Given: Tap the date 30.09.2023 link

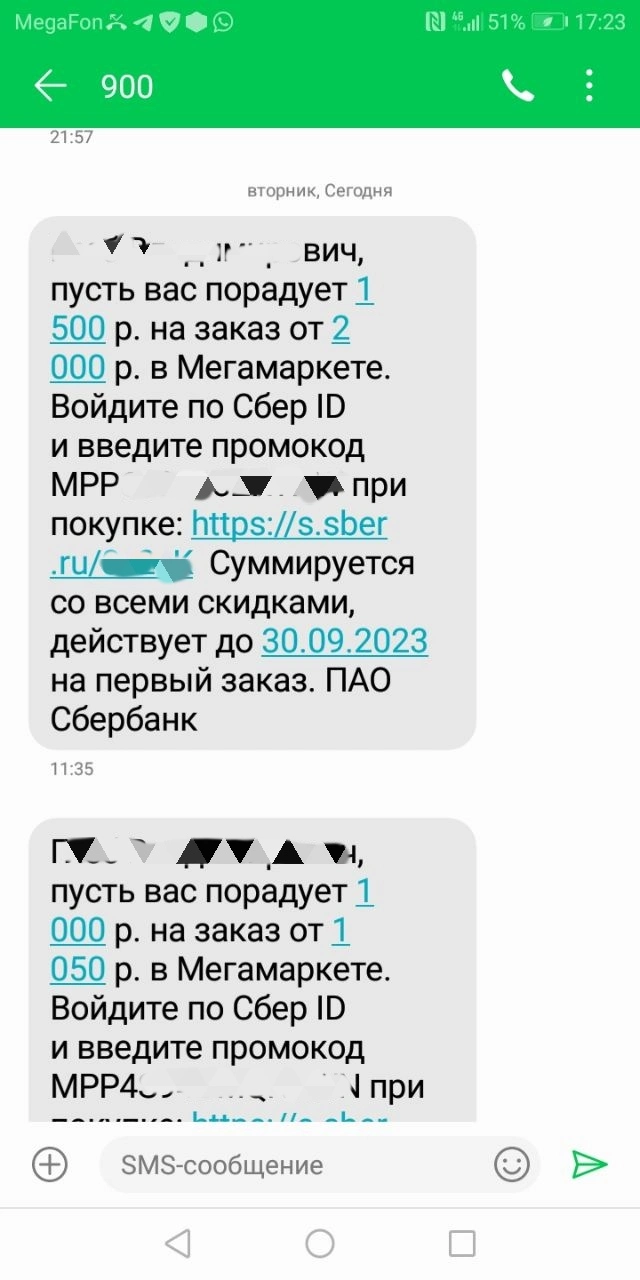Looking at the screenshot, I should [x=345, y=641].
